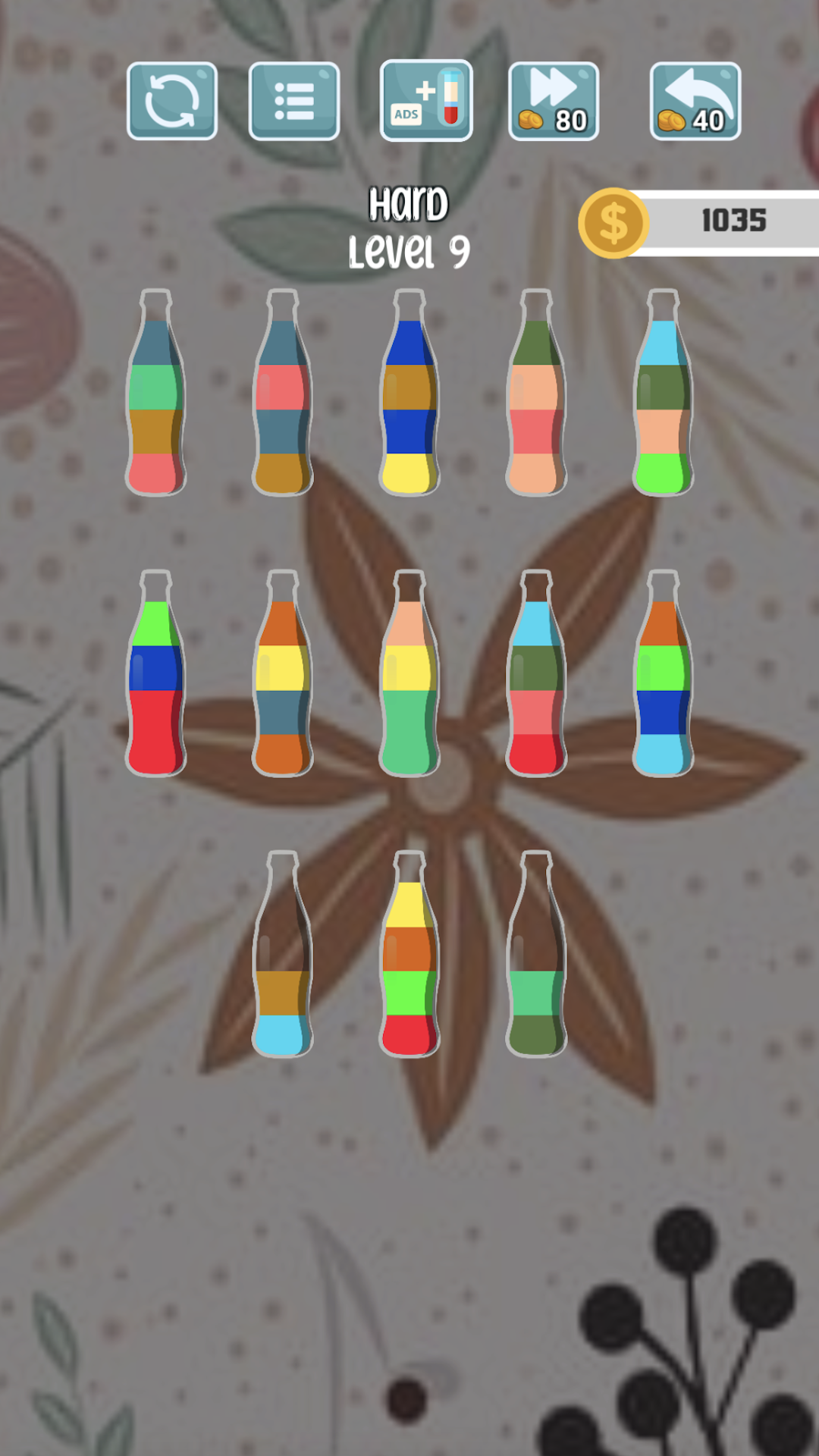
Task: Select the coin balance showing 1035
Action: pyautogui.click(x=732, y=221)
